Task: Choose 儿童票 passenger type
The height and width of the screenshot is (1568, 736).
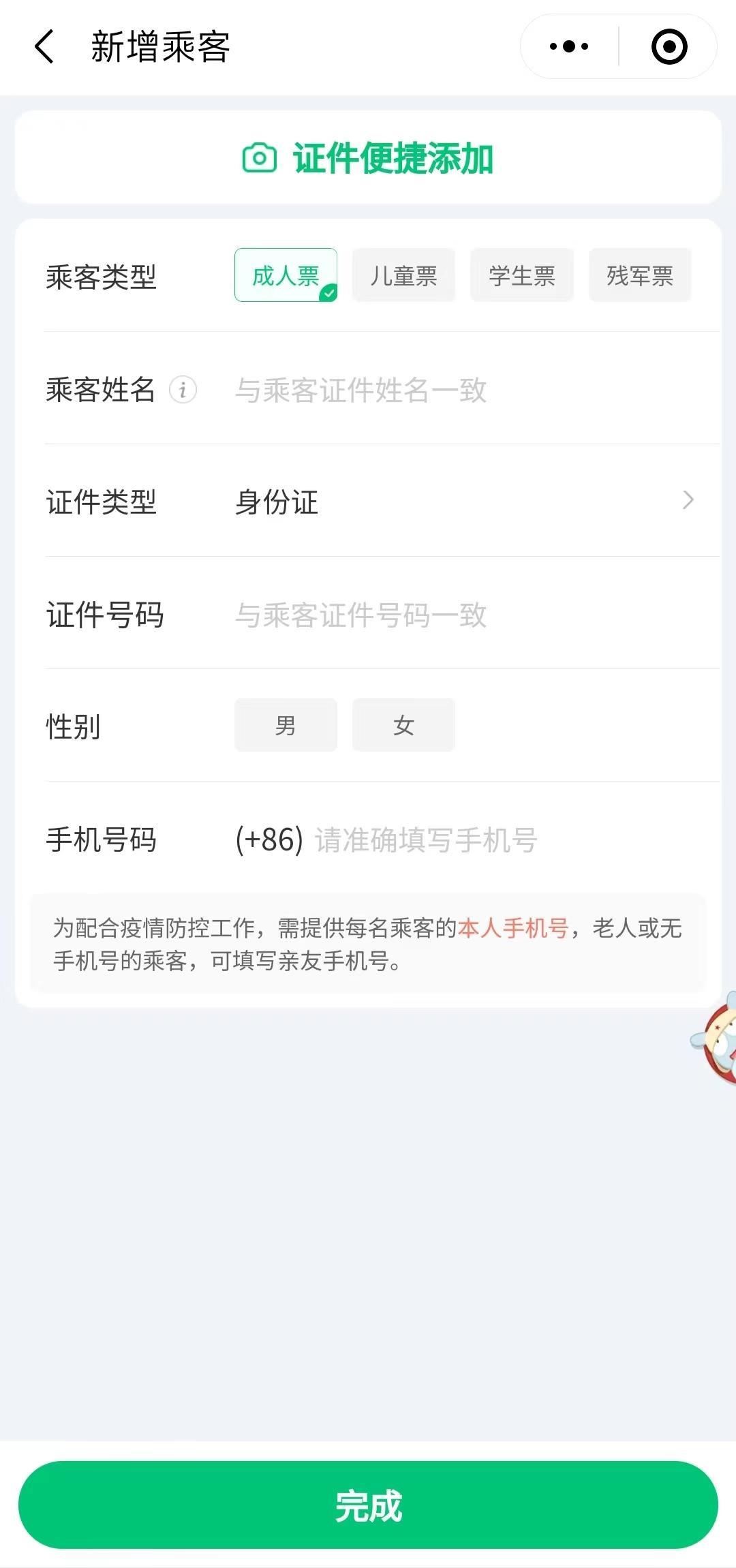Action: point(403,275)
